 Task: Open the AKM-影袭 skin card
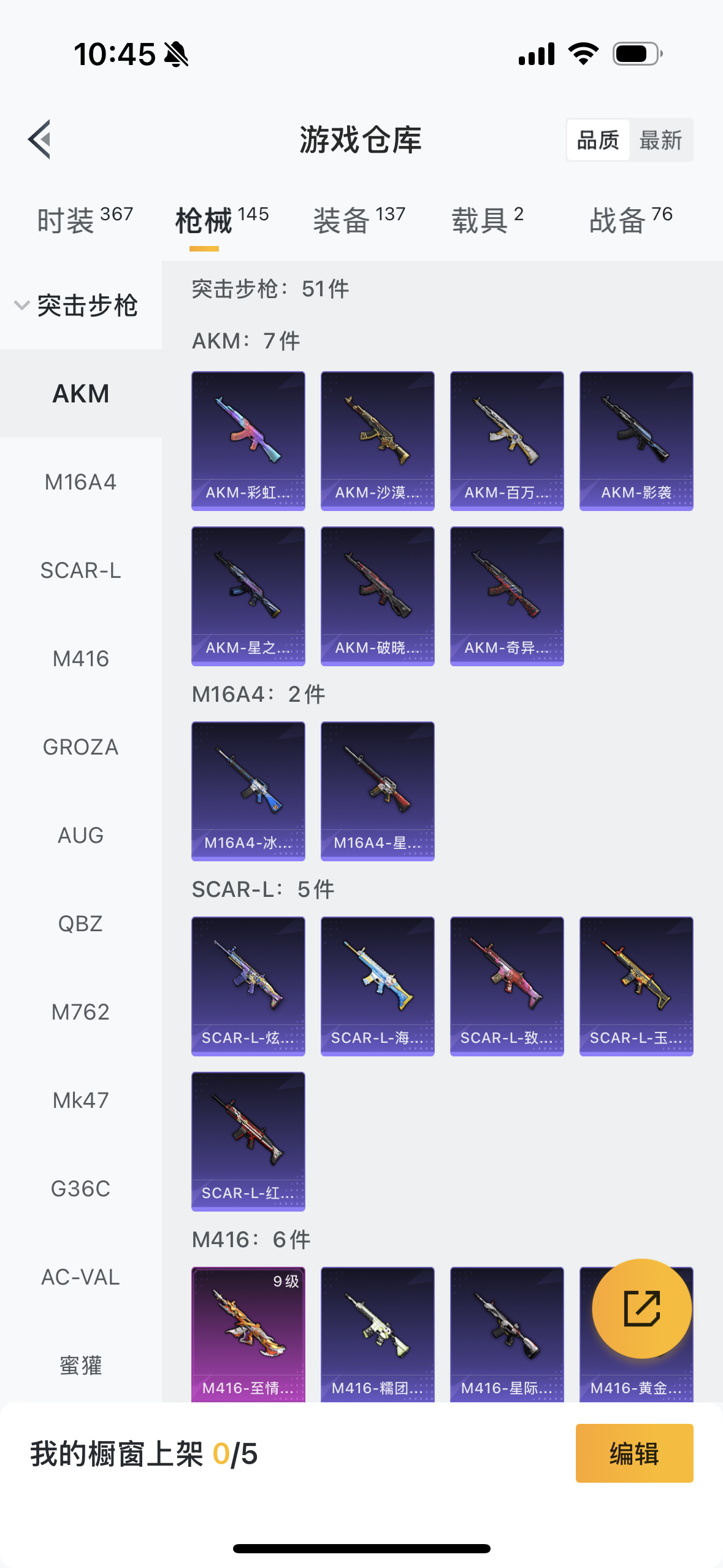(636, 440)
